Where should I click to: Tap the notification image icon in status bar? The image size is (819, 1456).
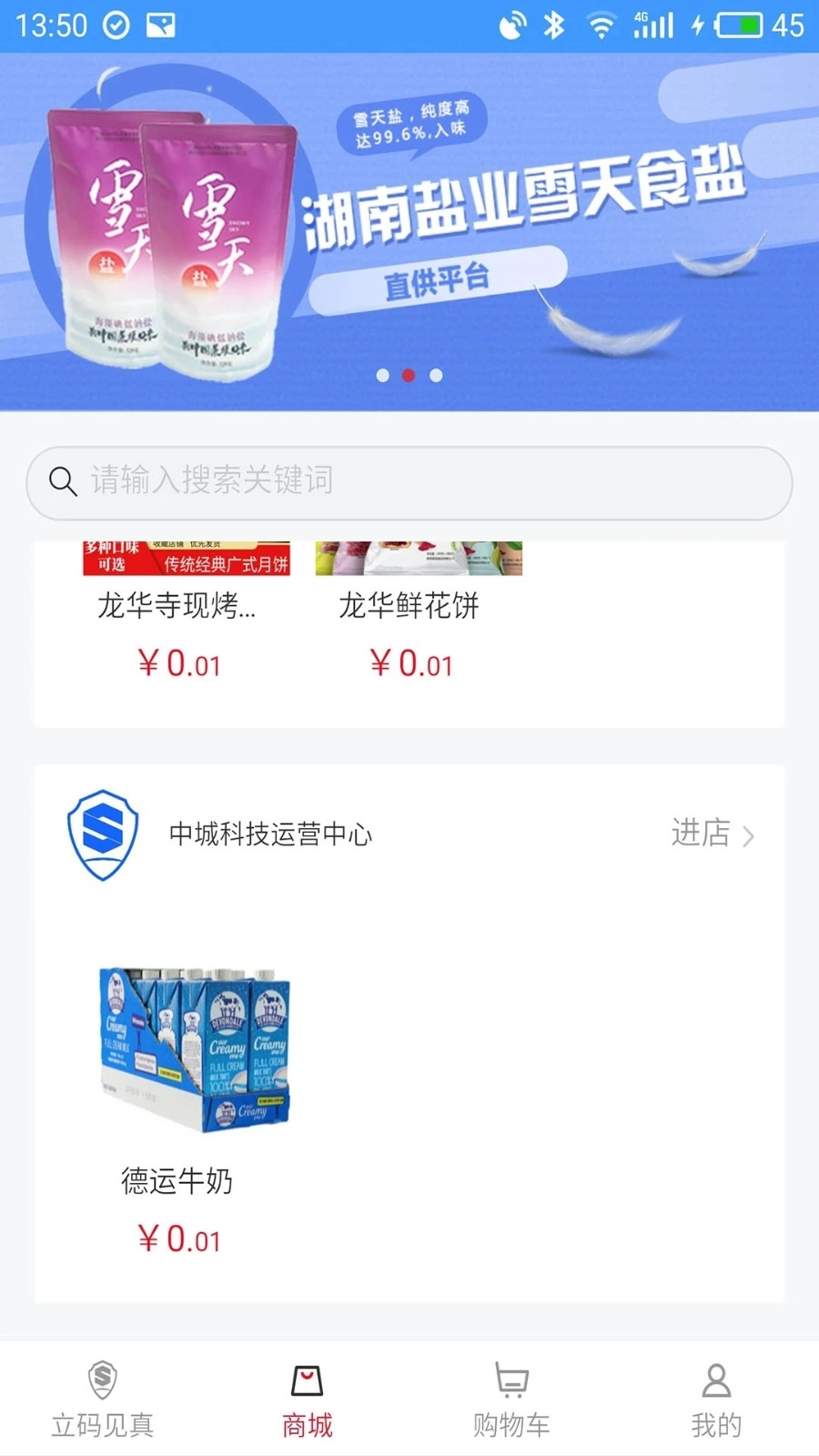[x=162, y=25]
